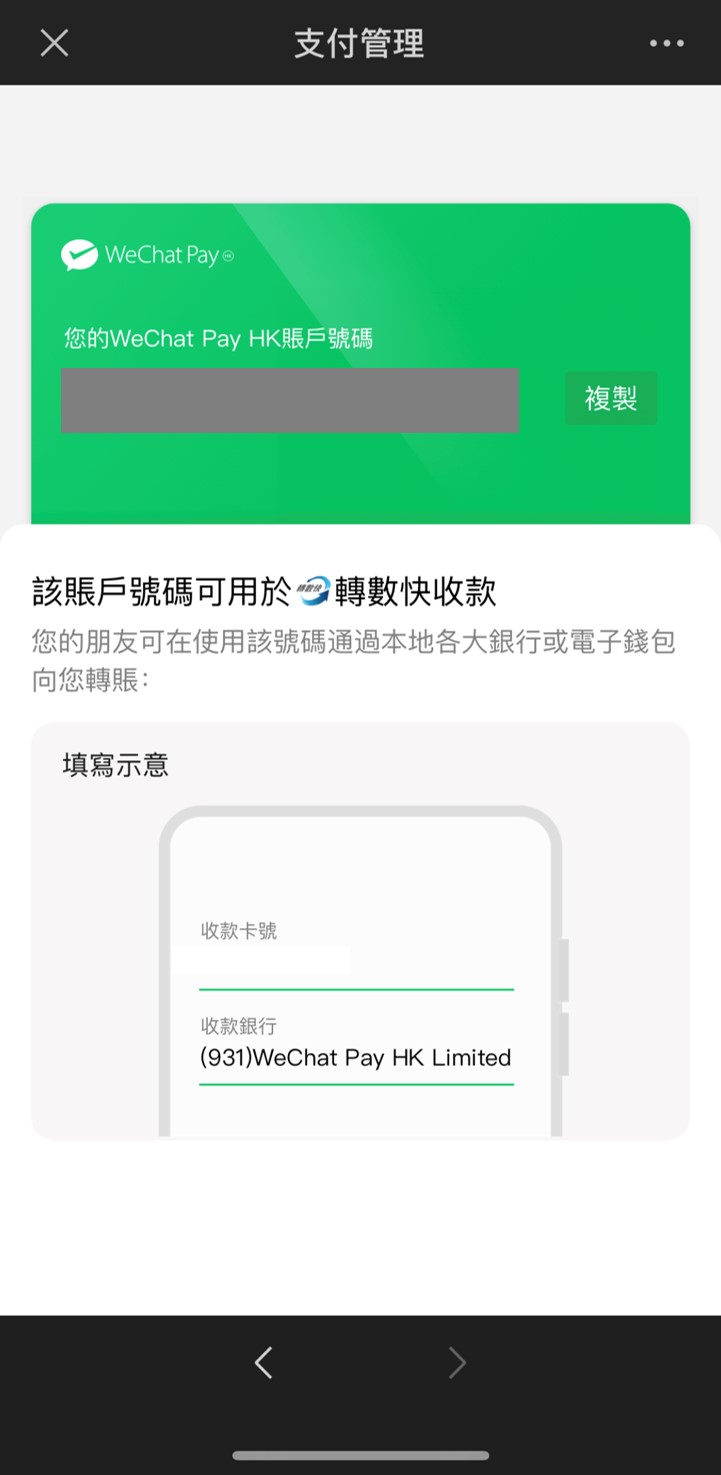Click the masked account number field
The width and height of the screenshot is (721, 1475).
click(x=290, y=399)
